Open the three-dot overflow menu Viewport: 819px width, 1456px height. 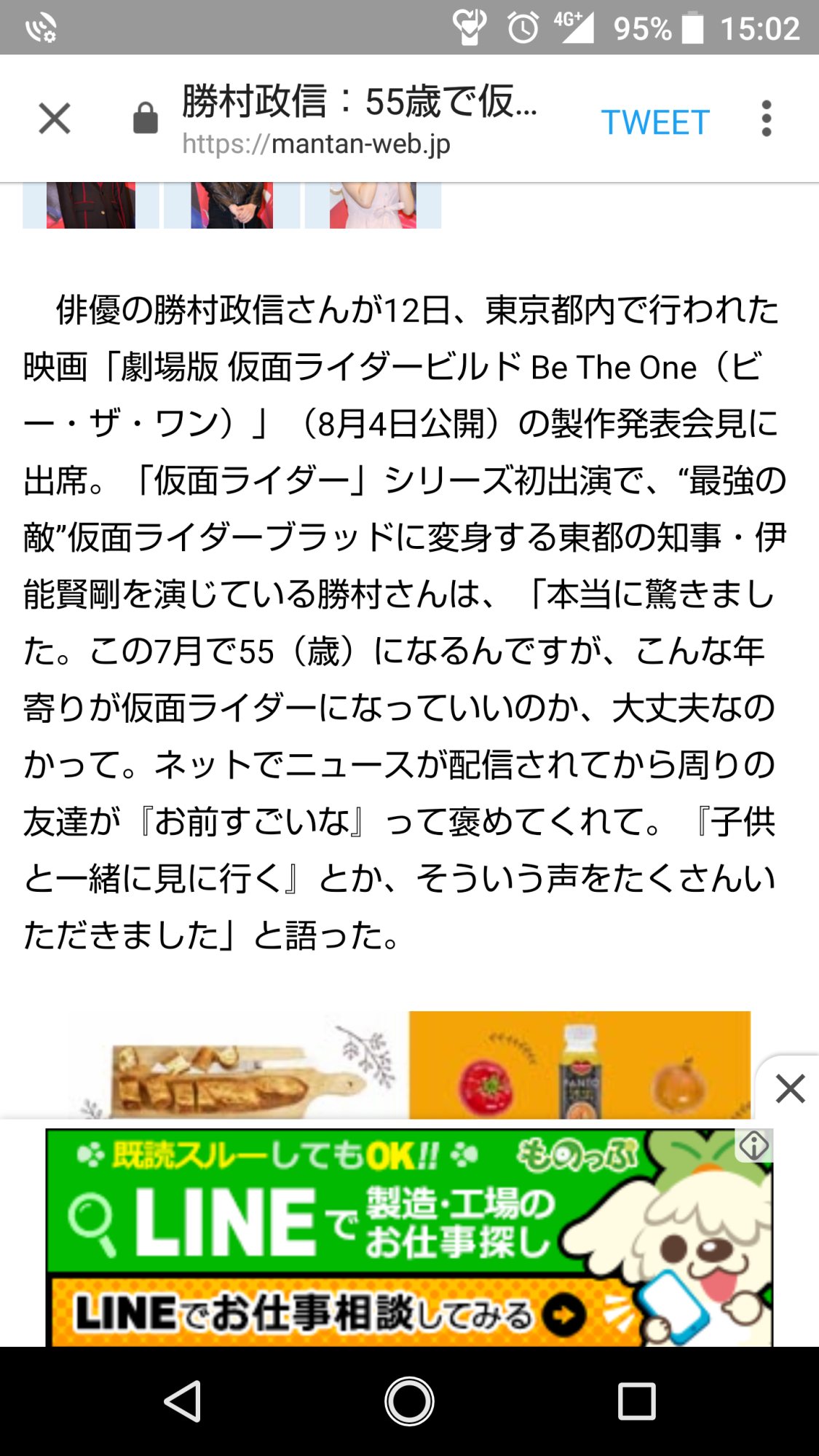pos(766,119)
